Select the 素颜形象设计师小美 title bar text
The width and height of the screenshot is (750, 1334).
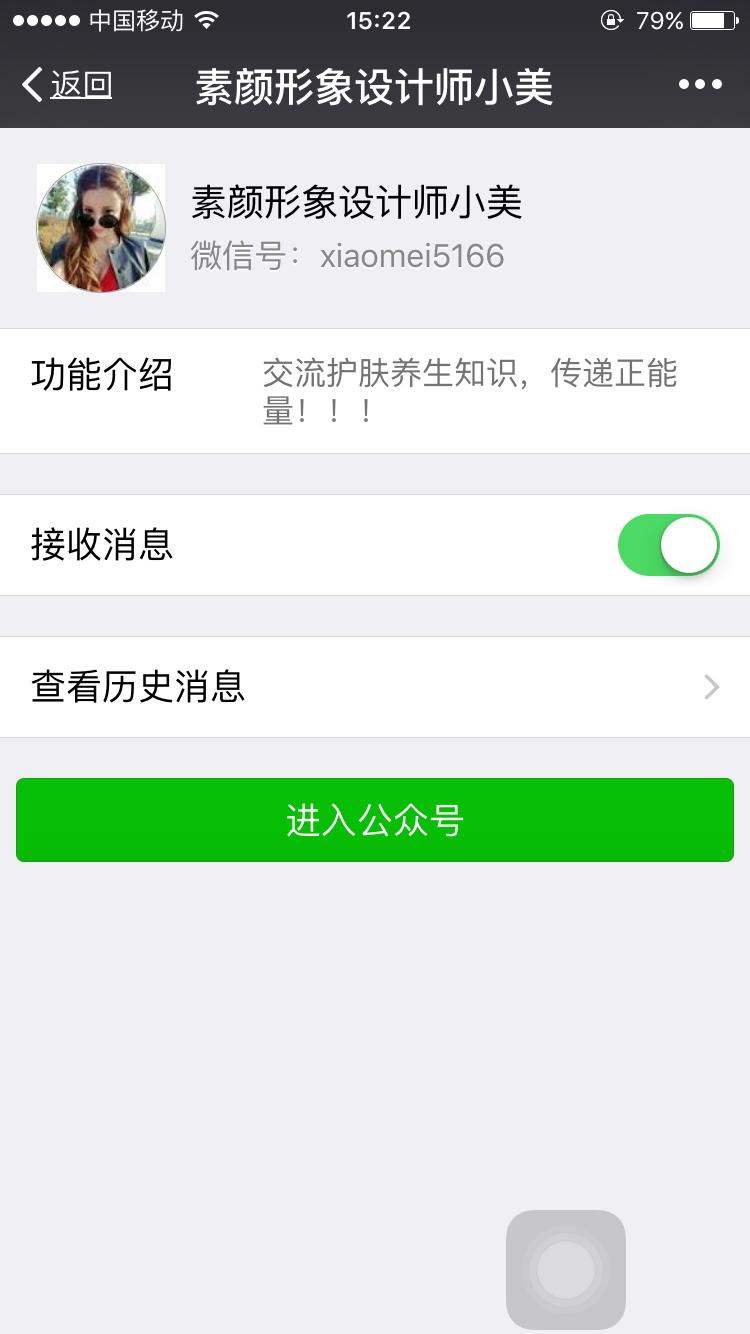[375, 84]
